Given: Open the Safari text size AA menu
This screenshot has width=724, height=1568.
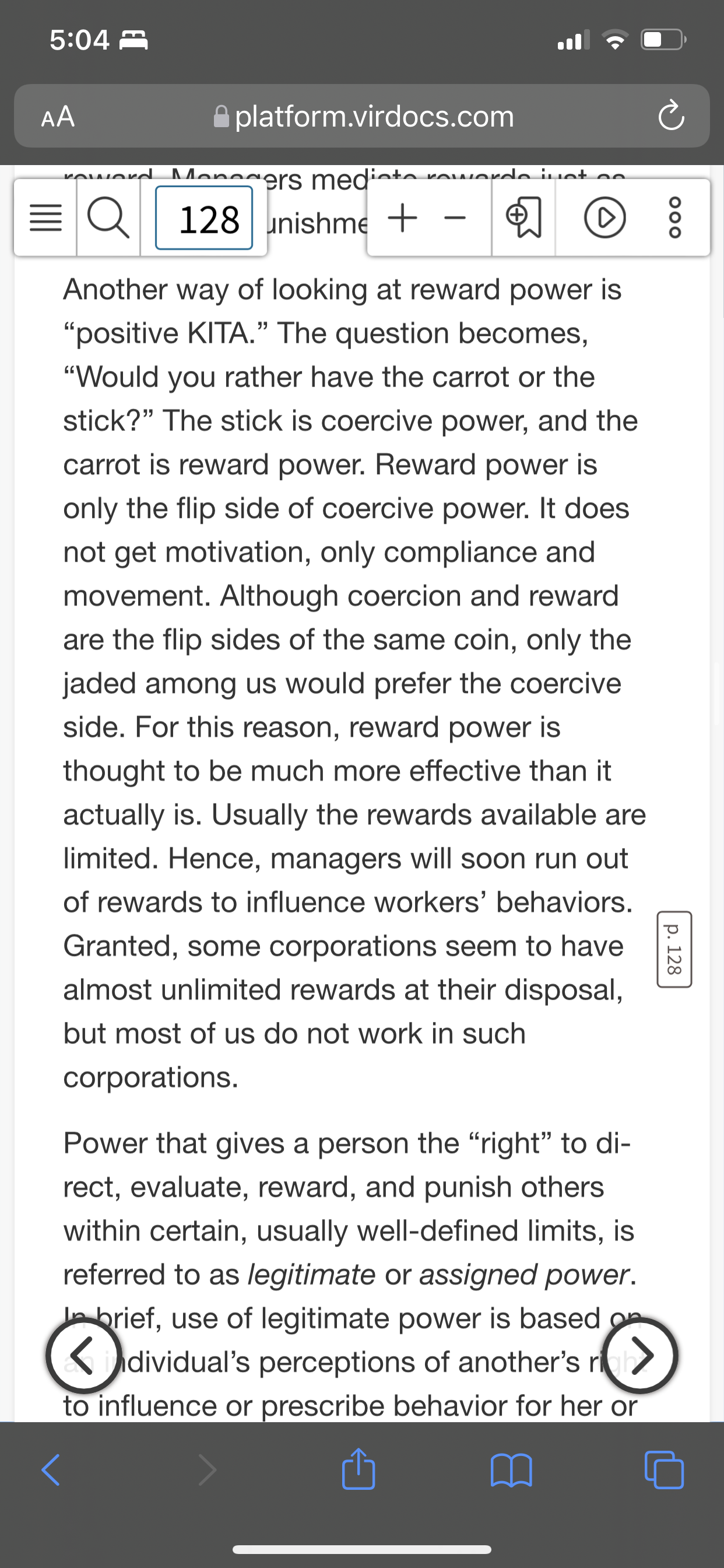Looking at the screenshot, I should point(58,116).
